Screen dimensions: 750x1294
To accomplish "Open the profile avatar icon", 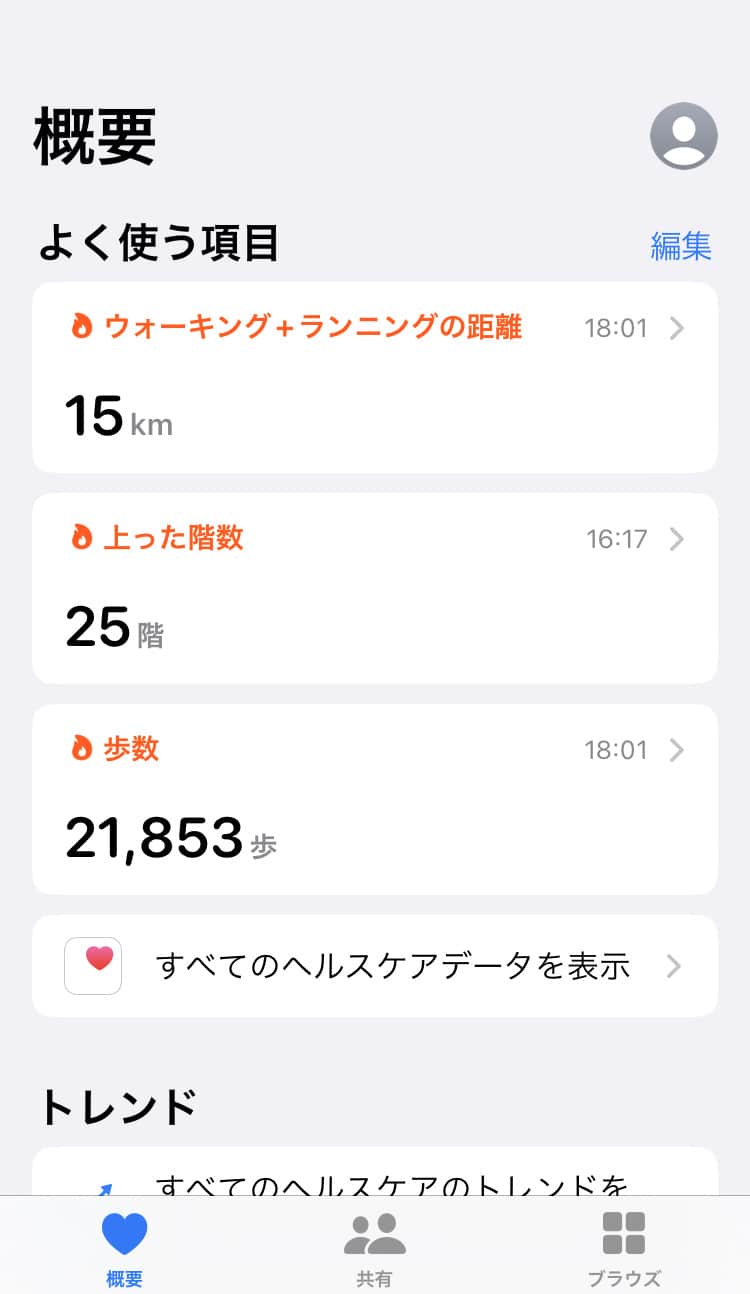I will (683, 136).
